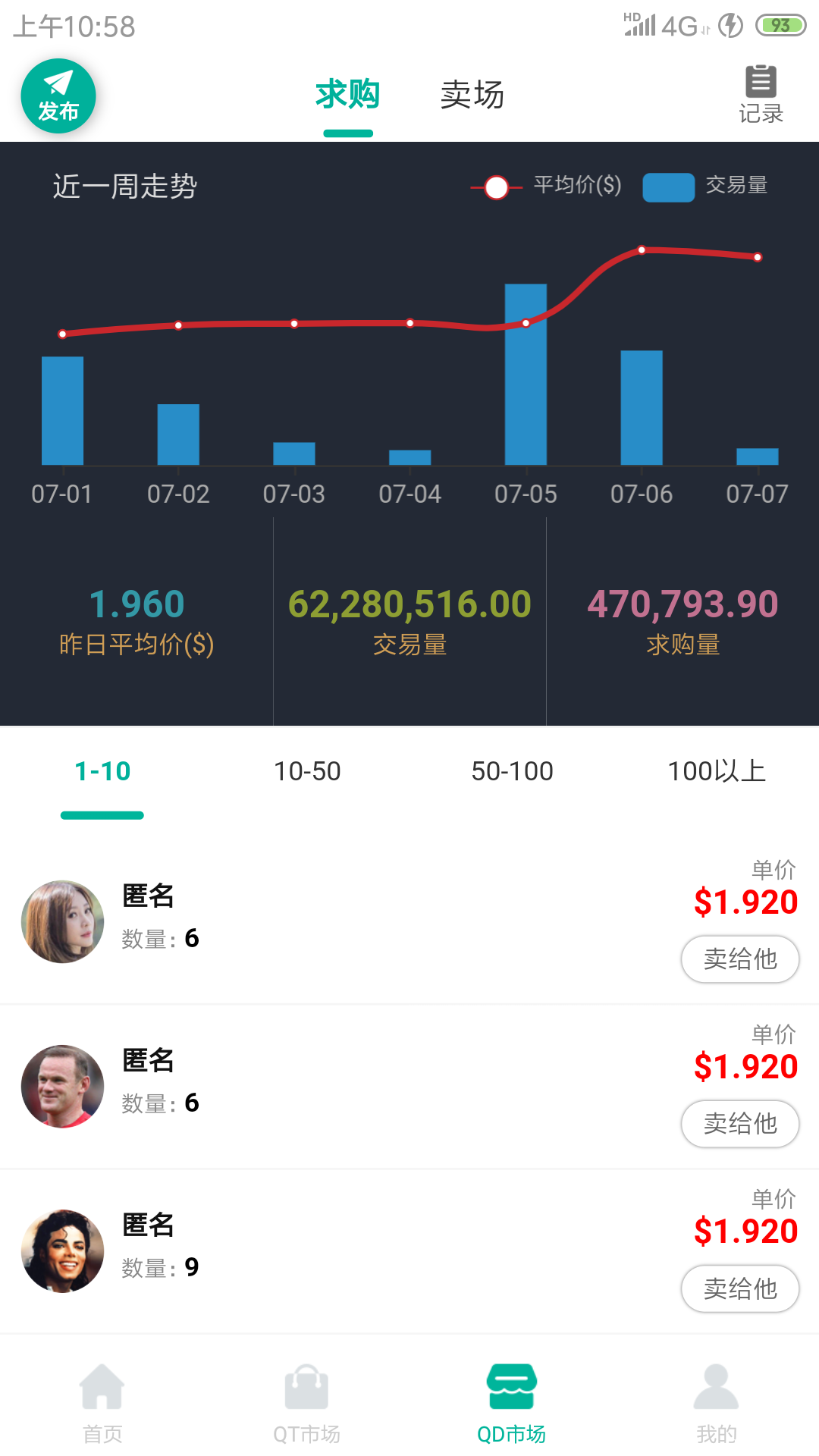
Task: Switch to the 卖场 tab
Action: tap(472, 96)
